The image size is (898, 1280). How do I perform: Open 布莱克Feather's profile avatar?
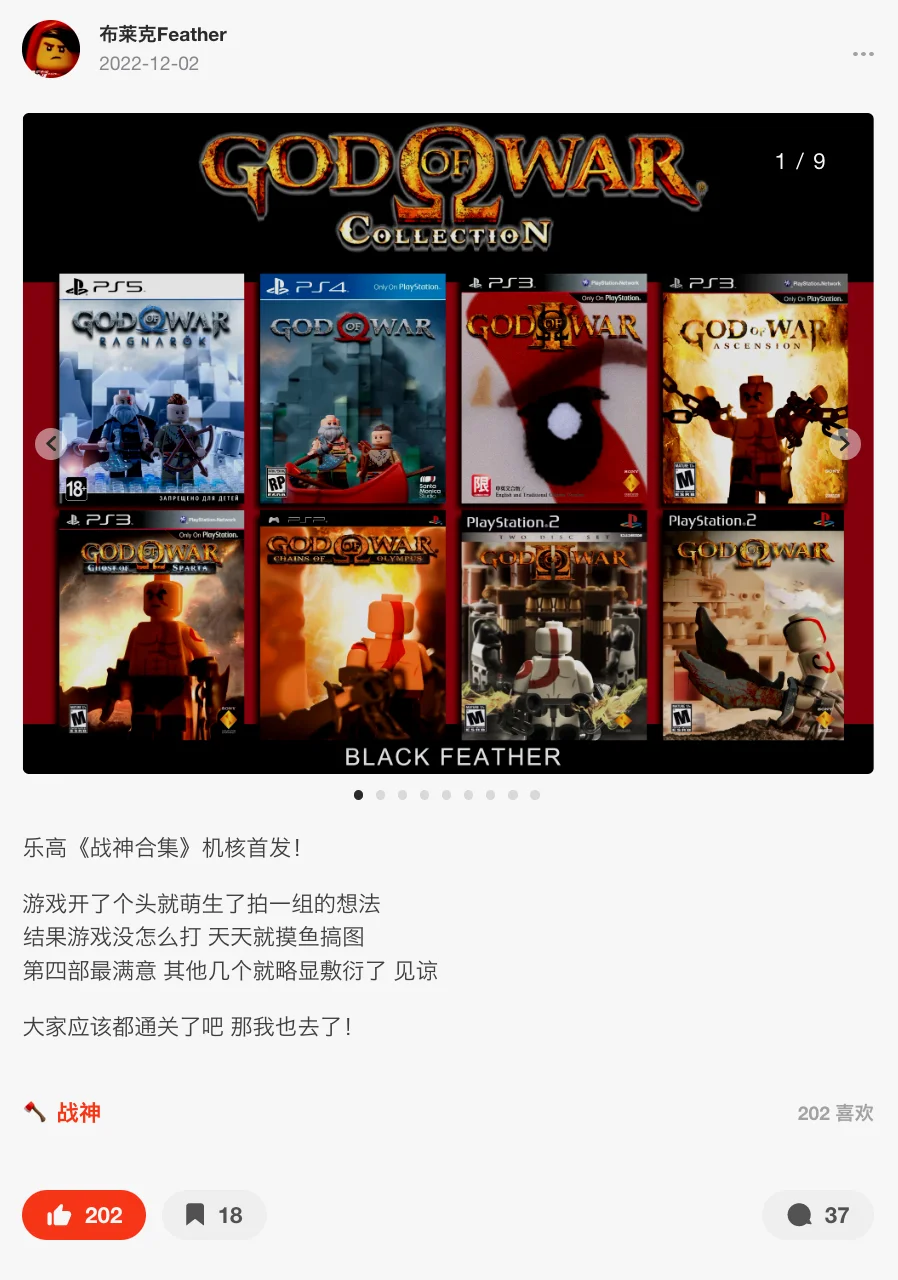point(51,49)
